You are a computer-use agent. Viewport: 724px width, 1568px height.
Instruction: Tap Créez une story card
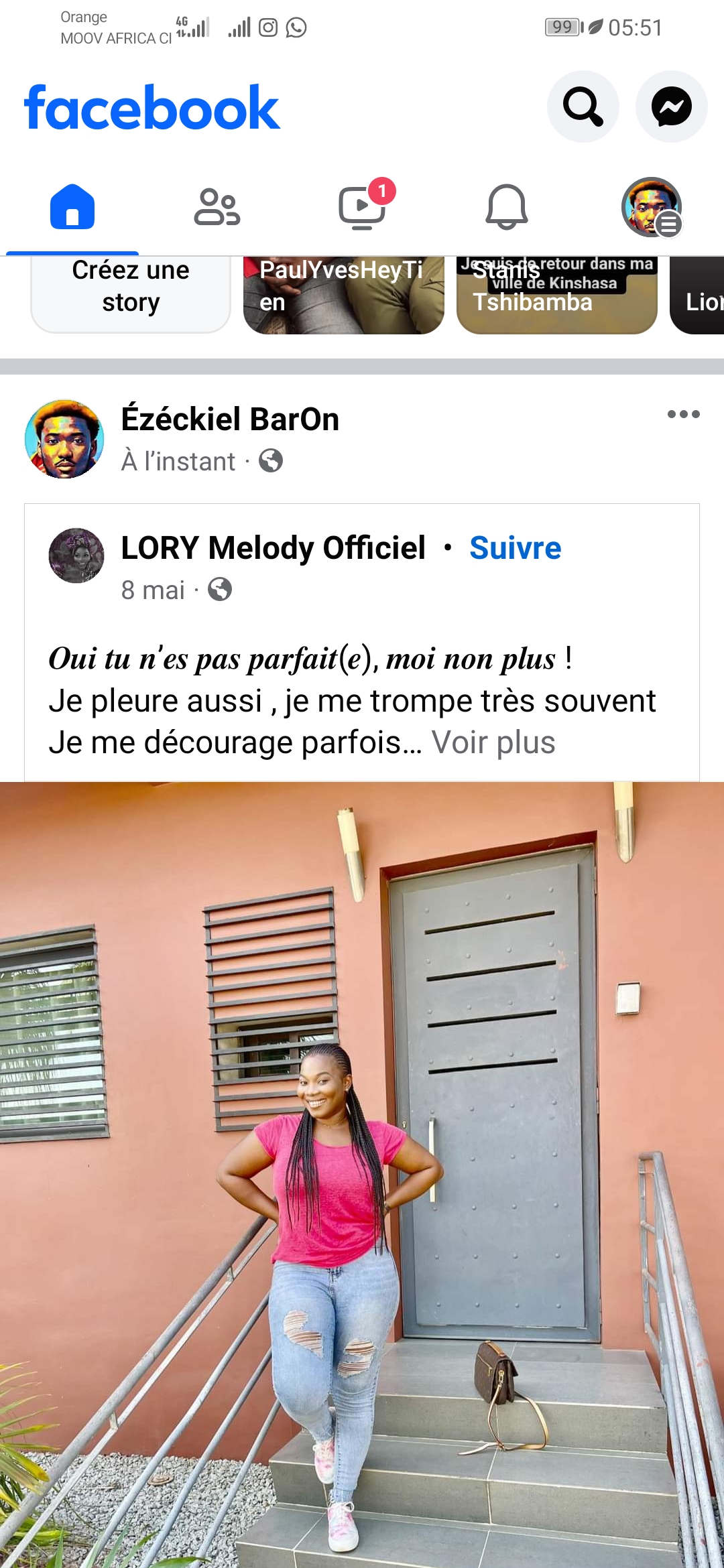click(x=131, y=295)
